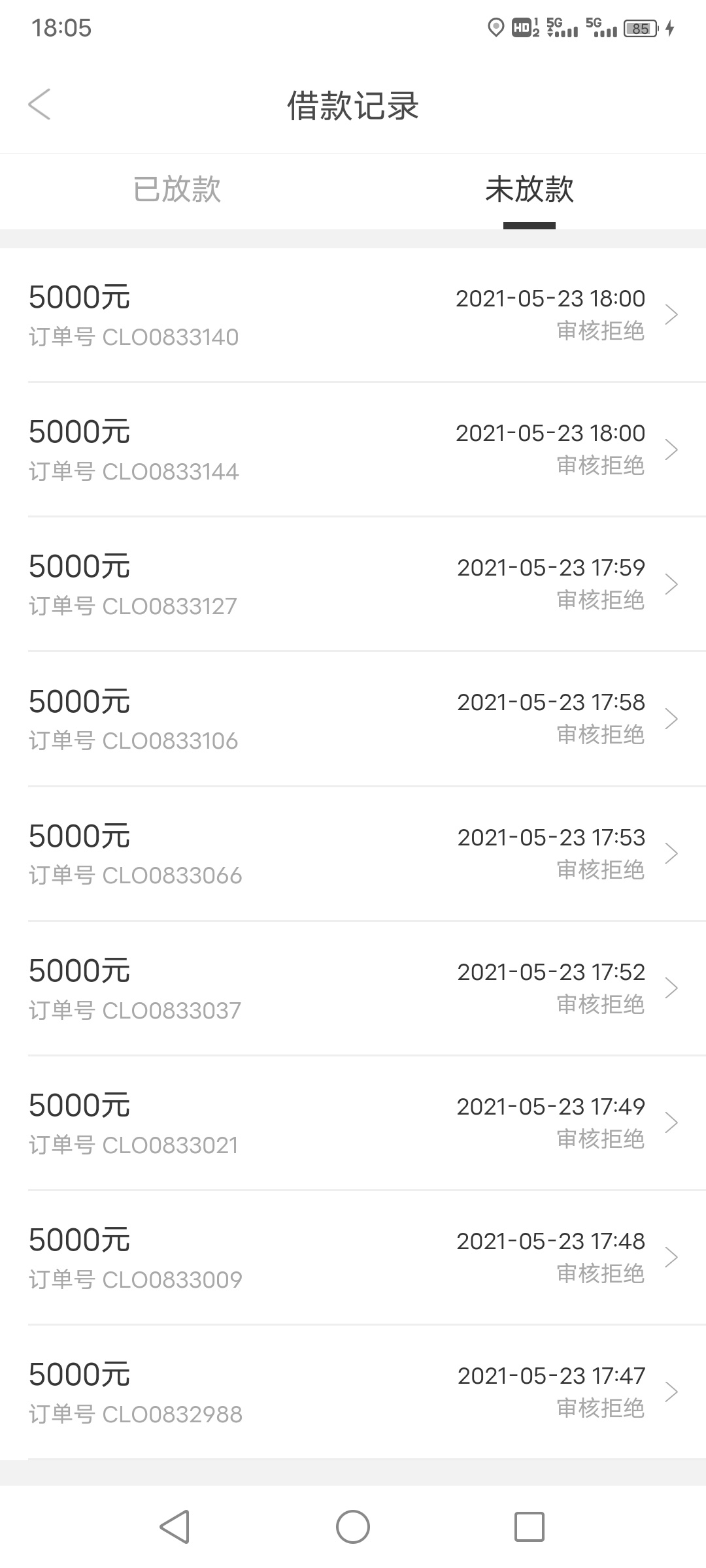The height and width of the screenshot is (1568, 706).
Task: Open loan order CLO0832988
Action: tap(353, 1392)
